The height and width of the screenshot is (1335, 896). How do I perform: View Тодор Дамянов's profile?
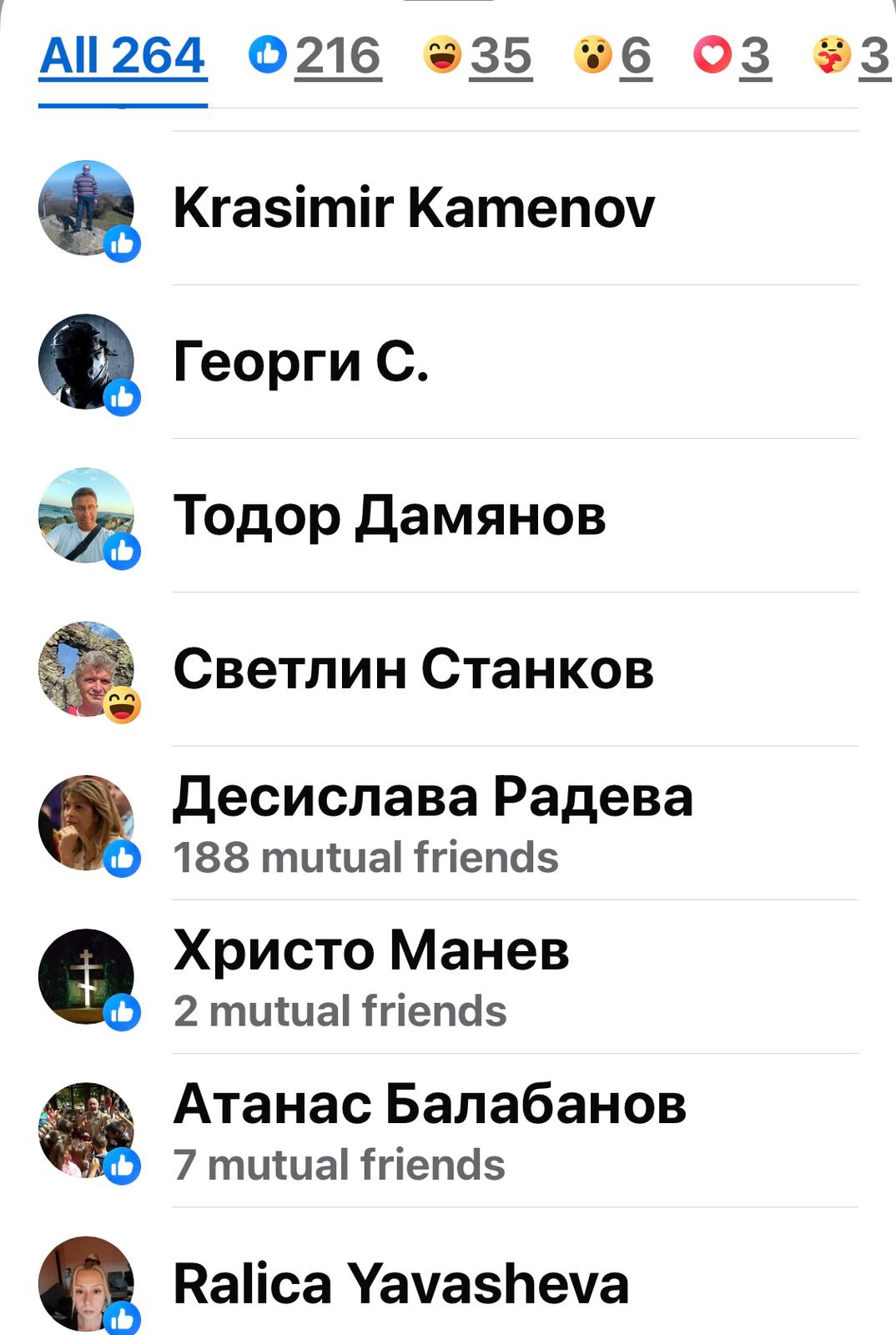[x=389, y=515]
